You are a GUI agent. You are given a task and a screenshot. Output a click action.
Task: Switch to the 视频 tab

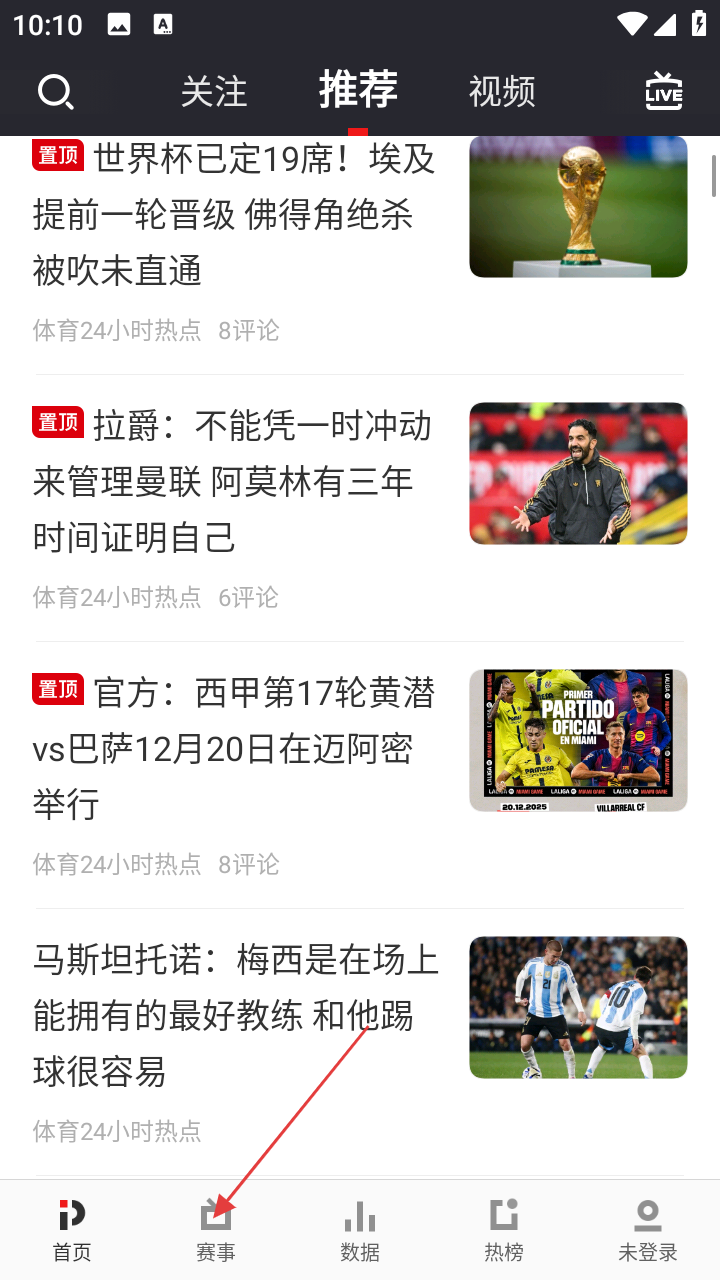(502, 92)
